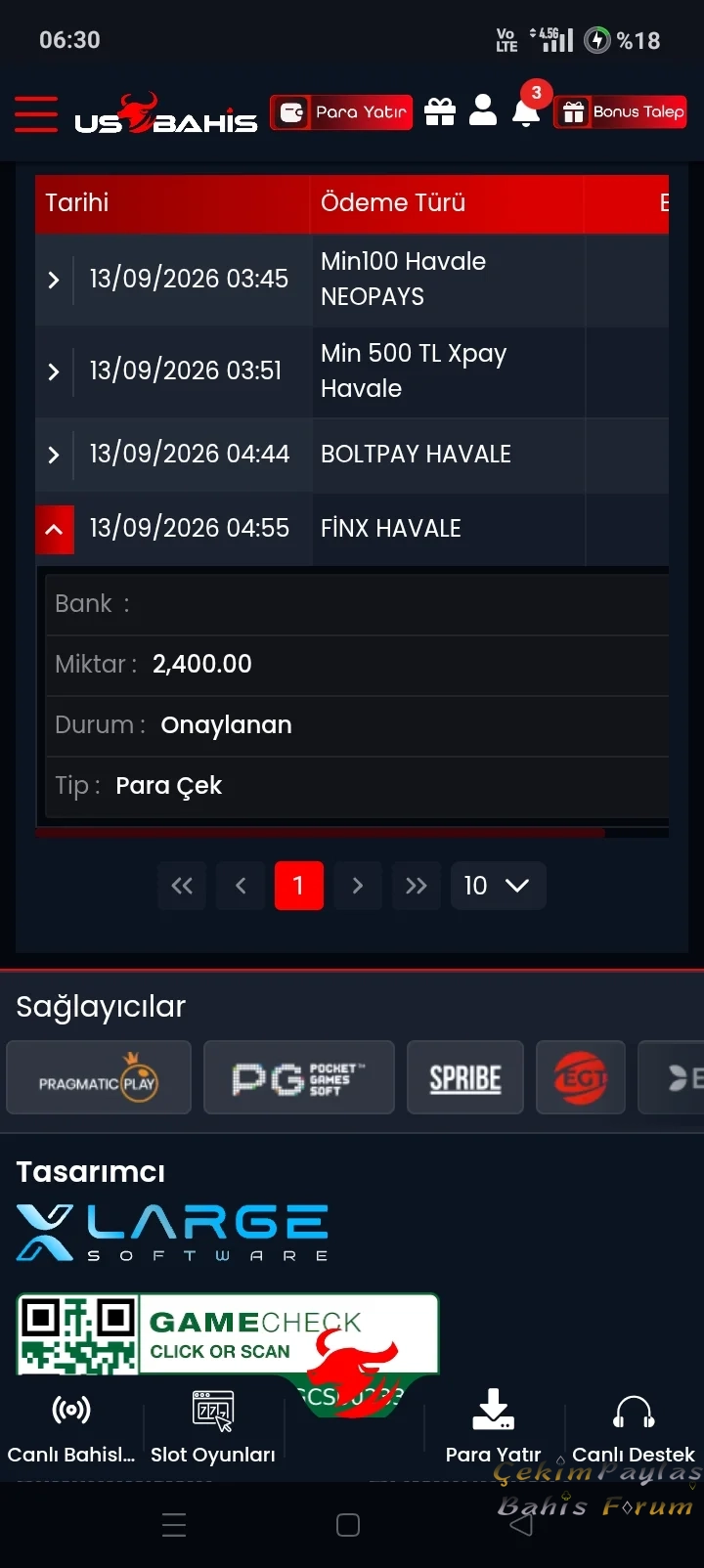This screenshot has width=704, height=1568.
Task: Open the Spribe provider tile
Action: pyautogui.click(x=465, y=1077)
